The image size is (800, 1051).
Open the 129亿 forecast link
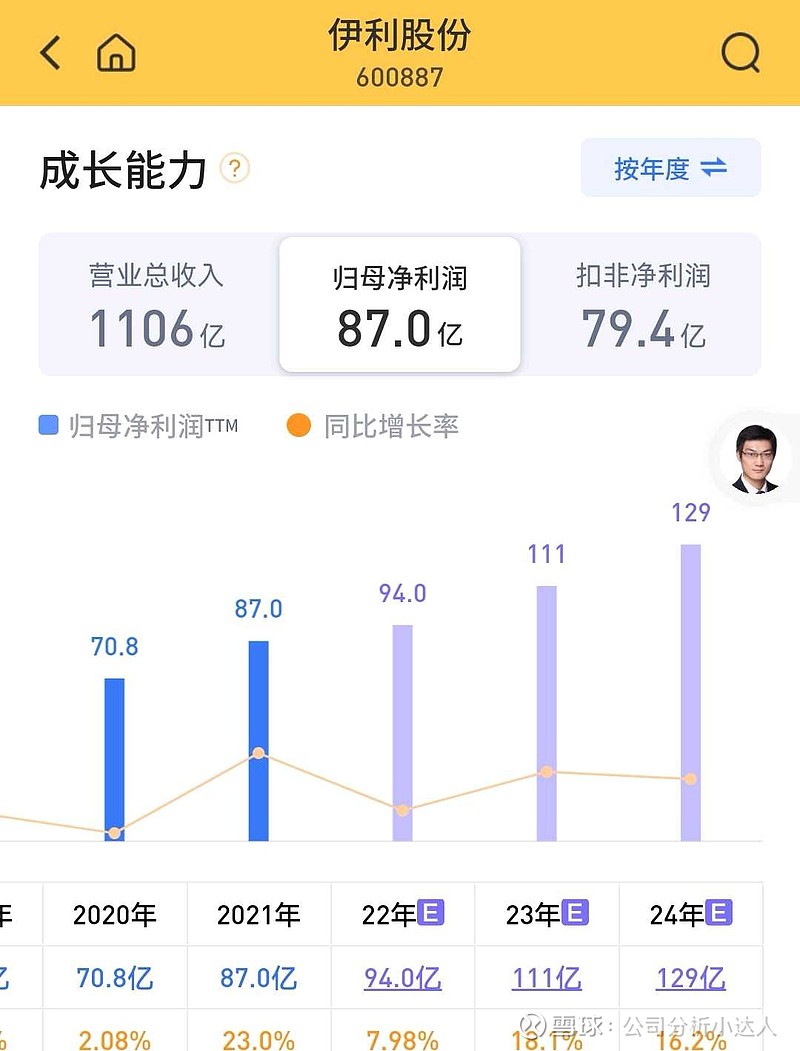click(690, 977)
